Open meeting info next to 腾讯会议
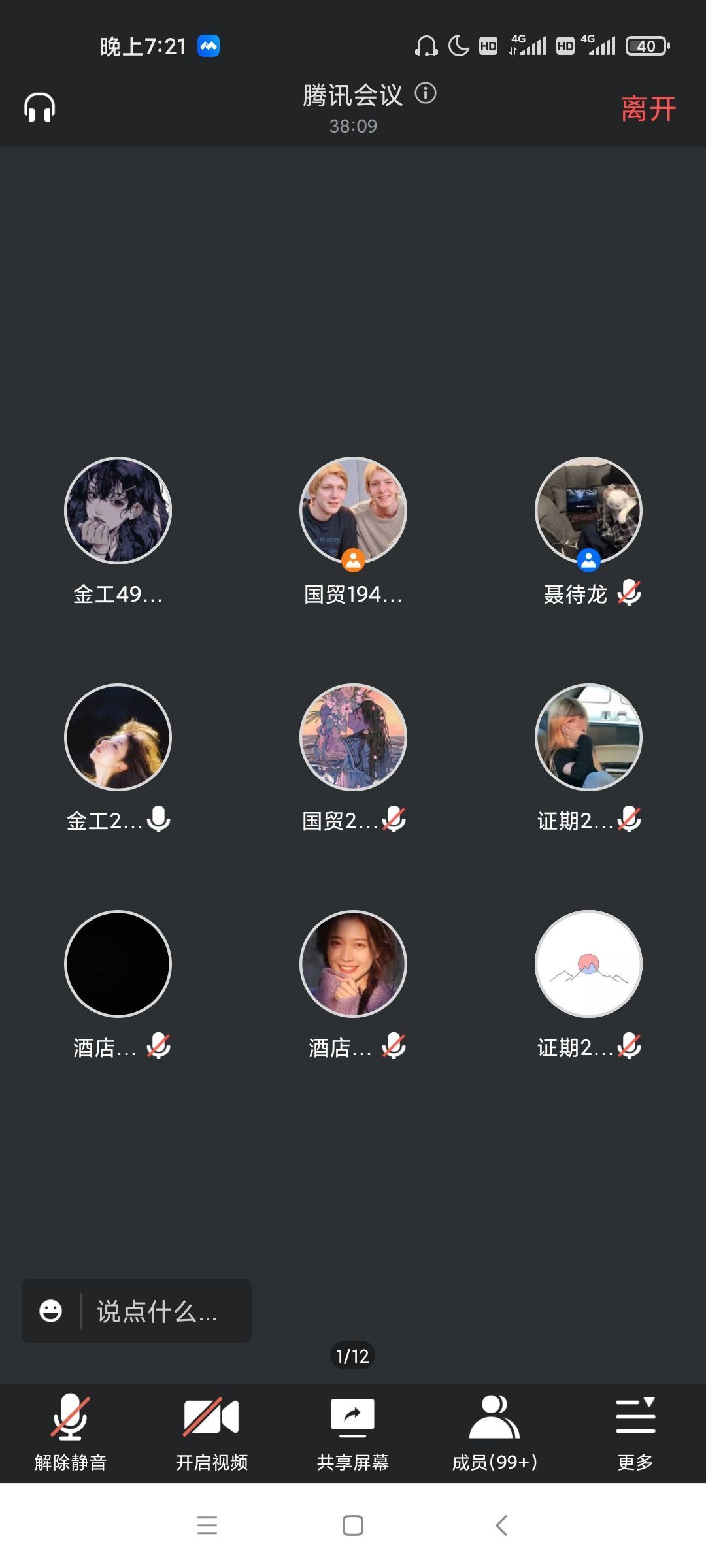This screenshot has width=706, height=1568. (426, 93)
